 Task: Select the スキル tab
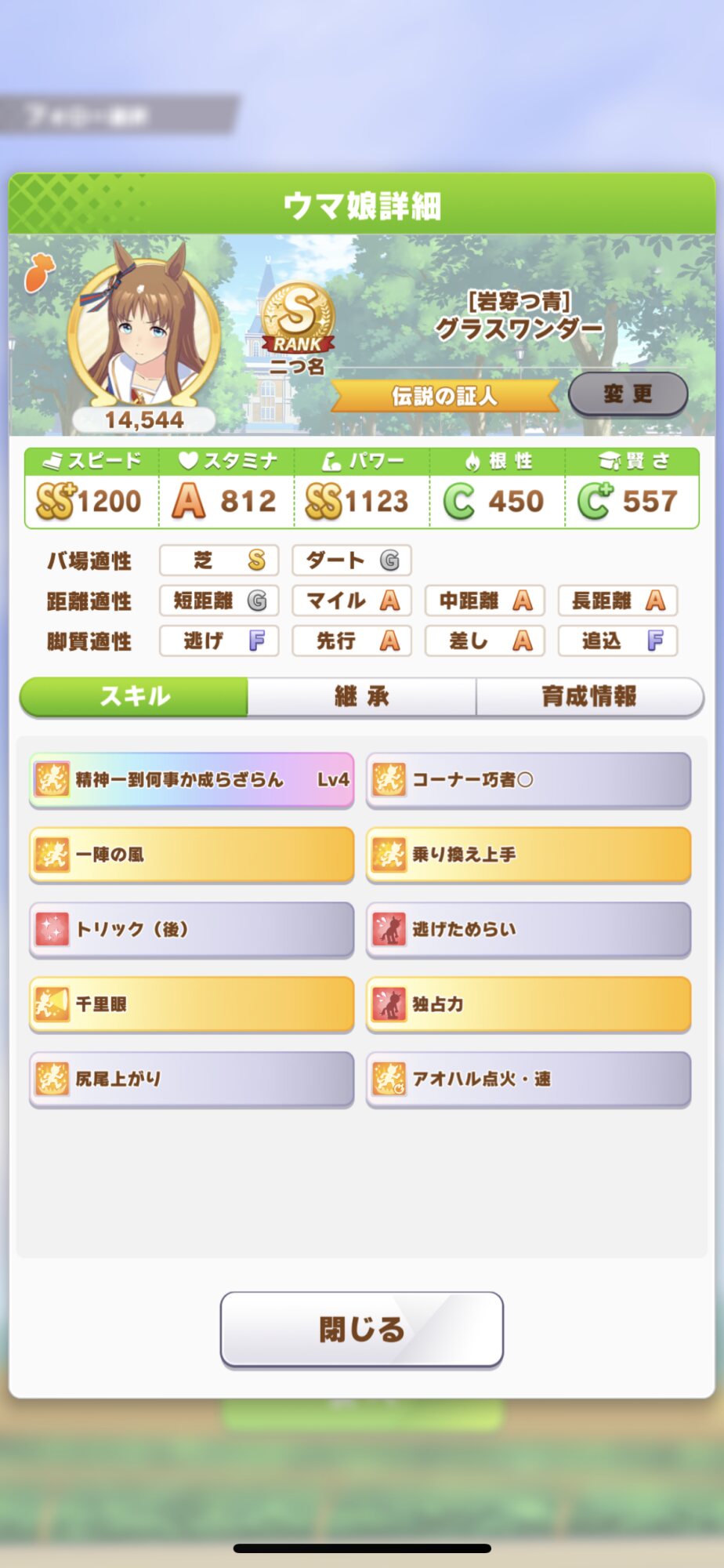(x=134, y=696)
